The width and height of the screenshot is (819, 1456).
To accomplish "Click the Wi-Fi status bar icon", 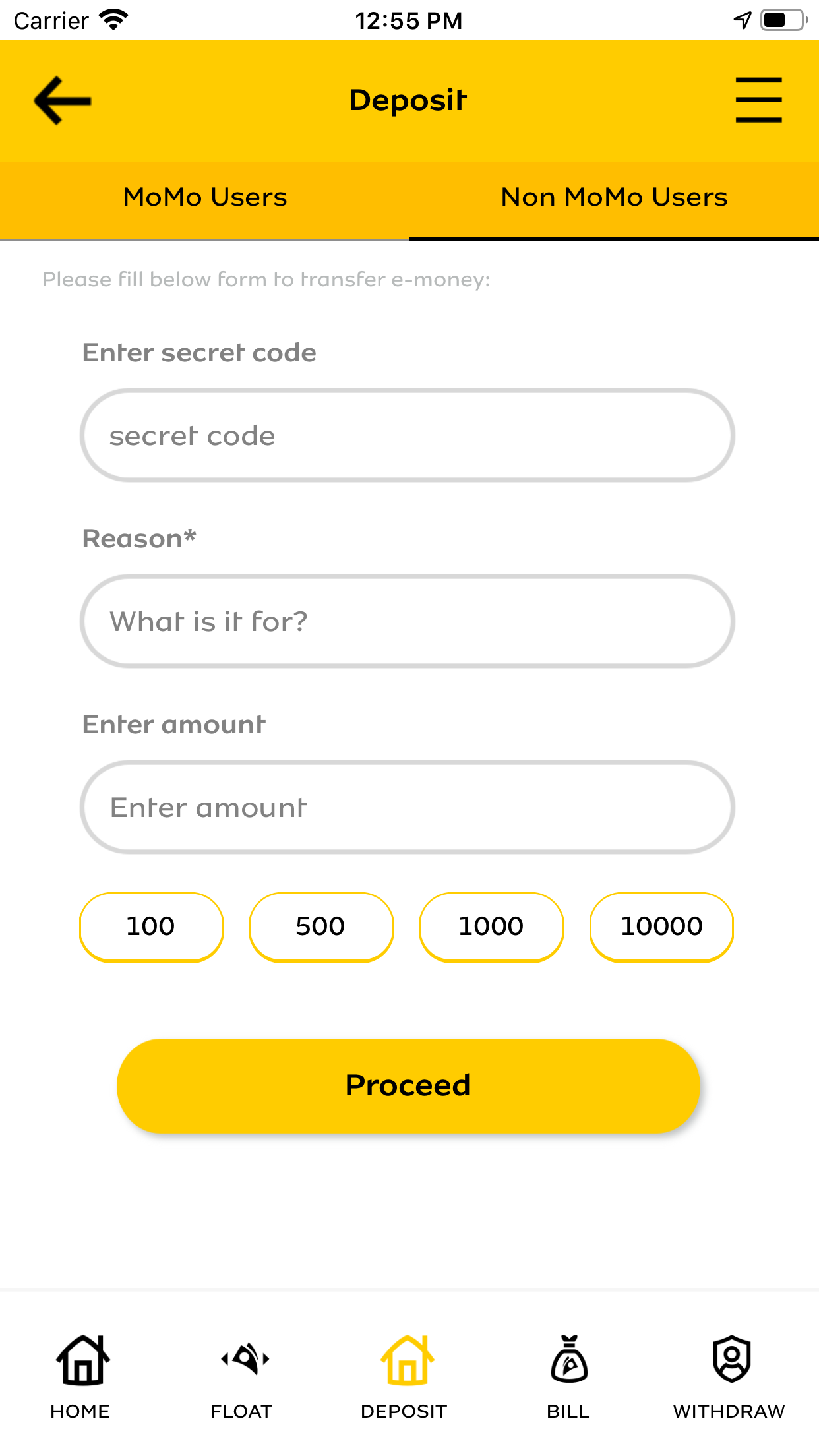I will point(113,20).
